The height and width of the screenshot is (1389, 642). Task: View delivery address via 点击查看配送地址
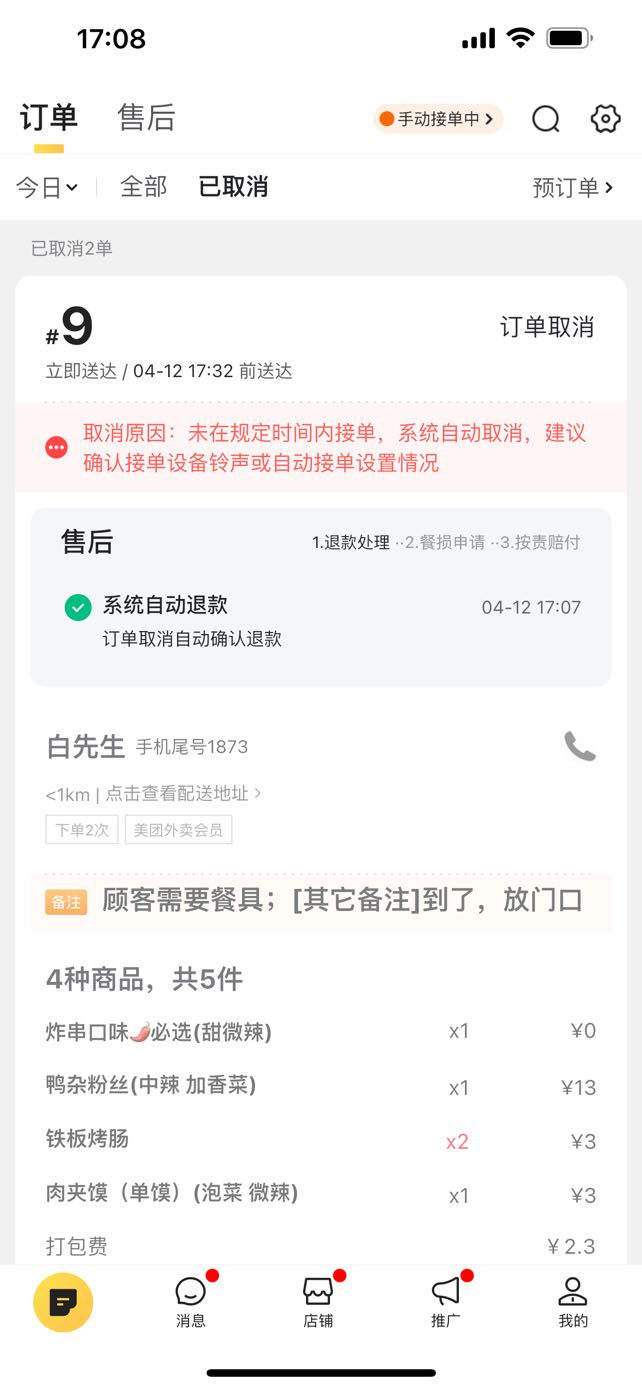(183, 793)
